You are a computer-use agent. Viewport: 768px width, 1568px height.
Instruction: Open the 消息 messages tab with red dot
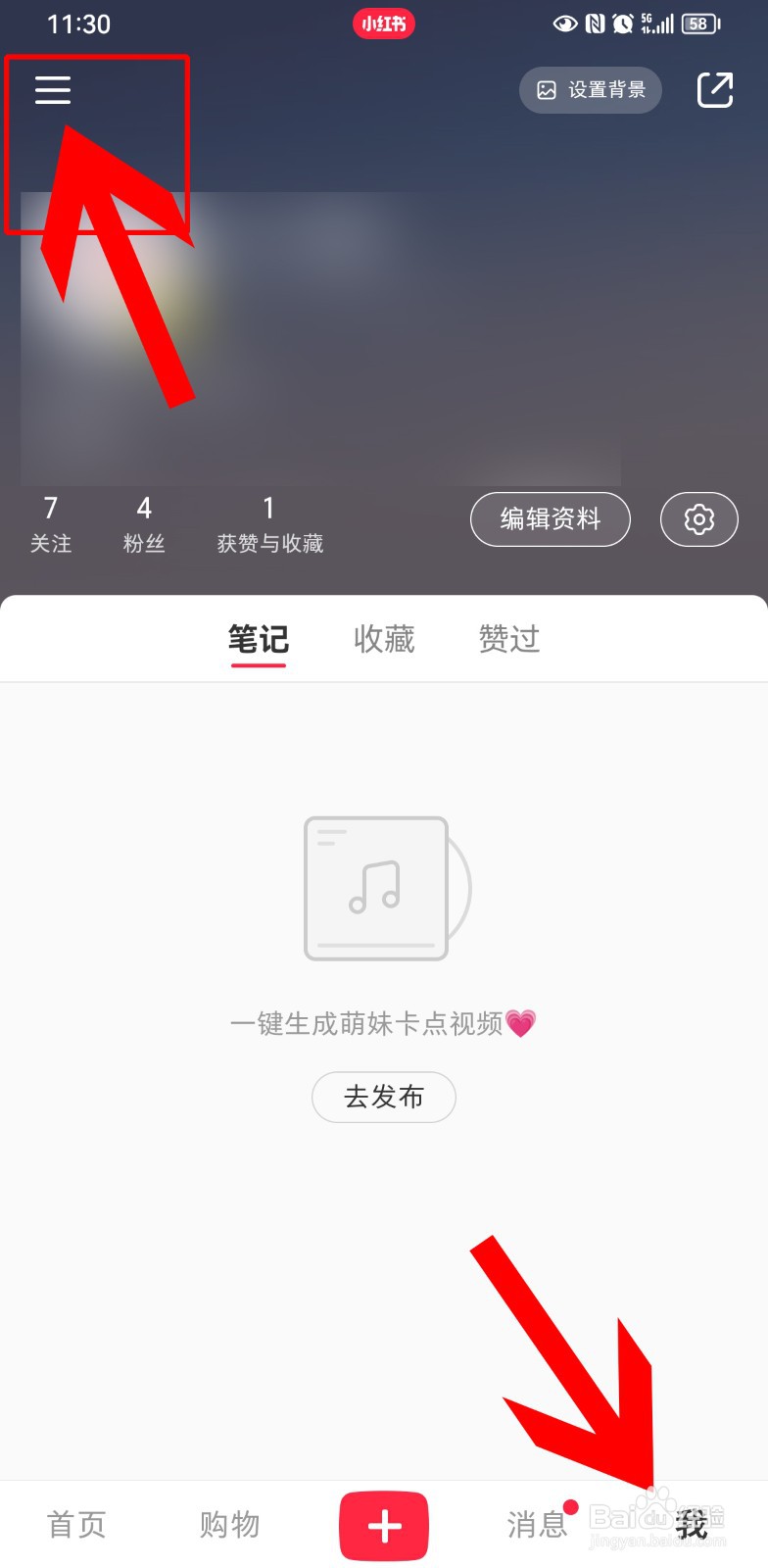click(538, 1525)
